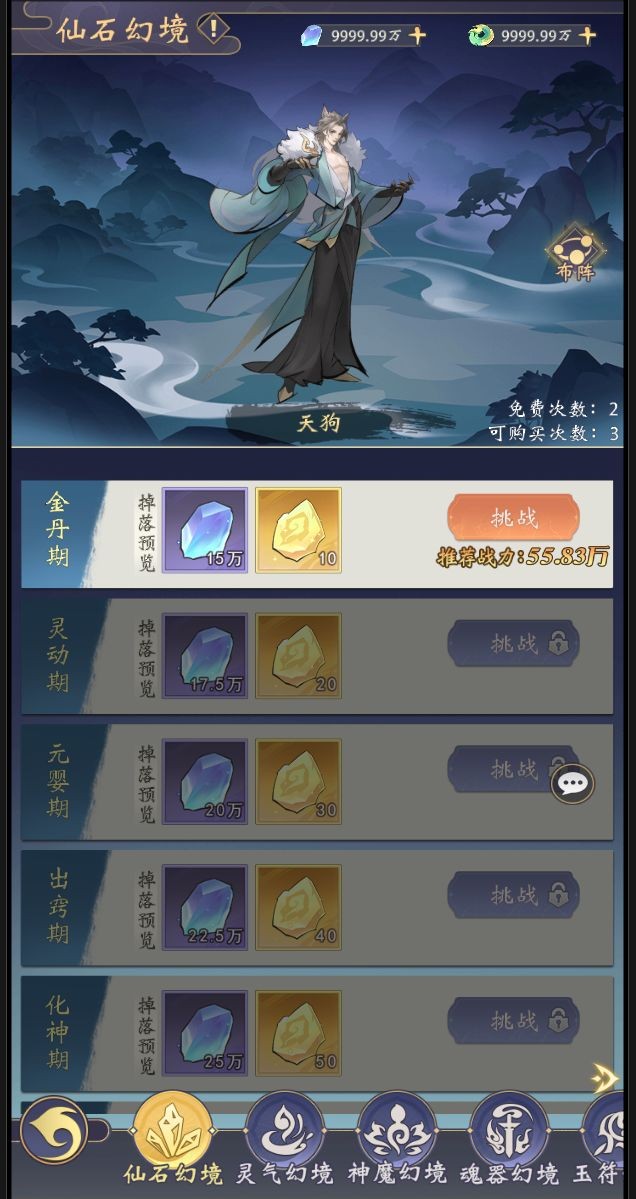Tap the locked 挑战 button for 灵动期

click(x=512, y=644)
